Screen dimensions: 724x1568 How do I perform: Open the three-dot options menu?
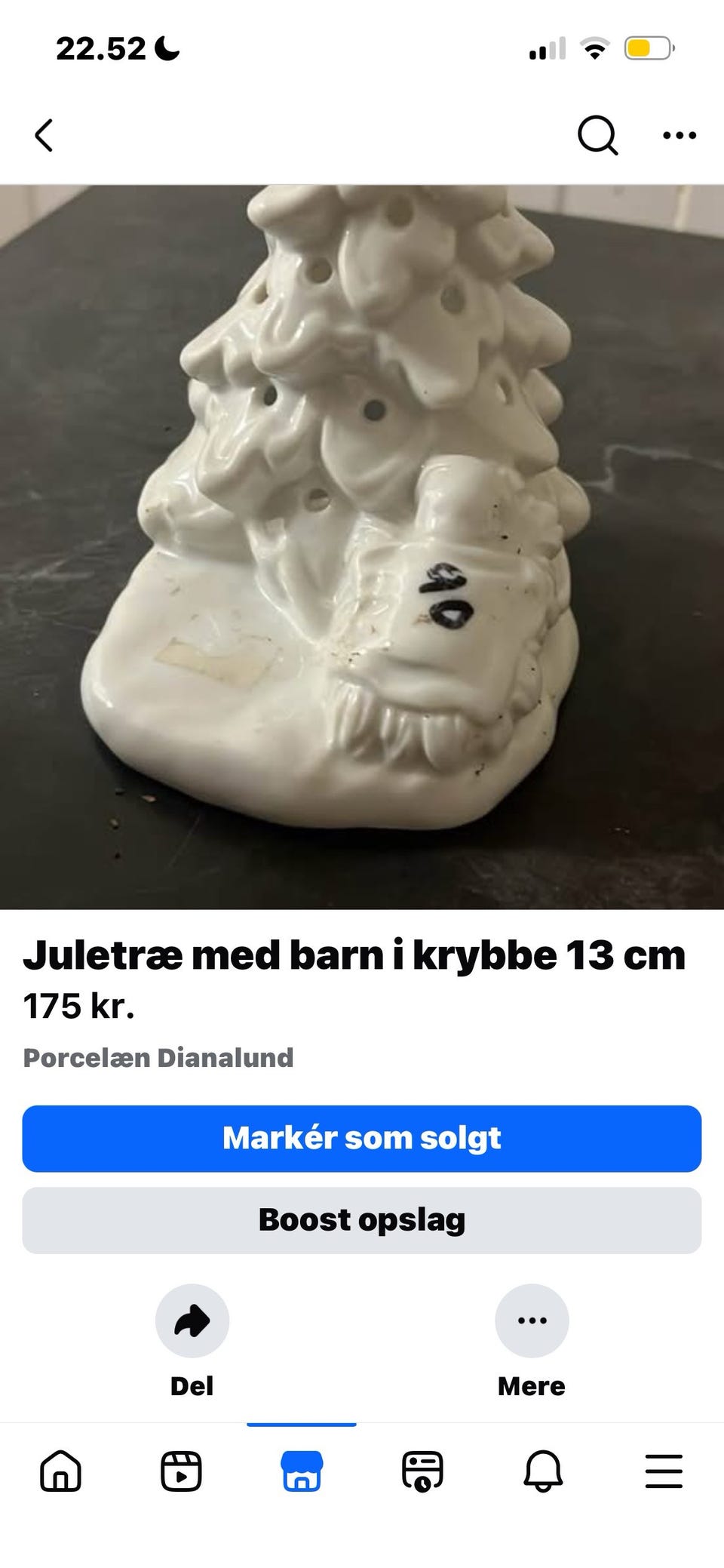point(678,135)
